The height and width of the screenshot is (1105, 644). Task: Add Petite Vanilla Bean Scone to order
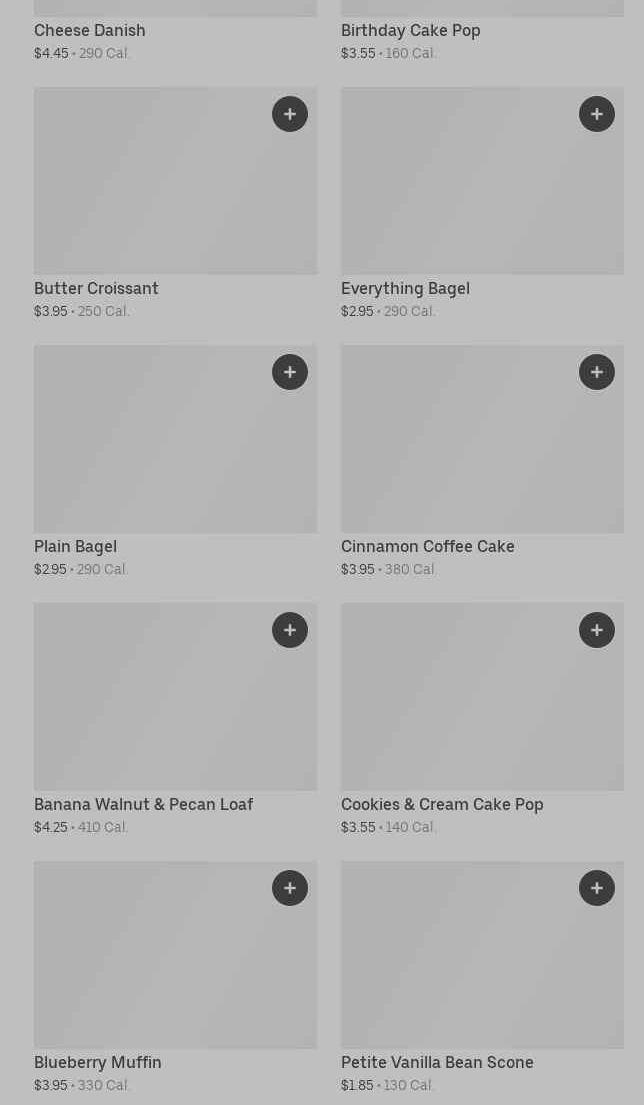pyautogui.click(x=597, y=888)
